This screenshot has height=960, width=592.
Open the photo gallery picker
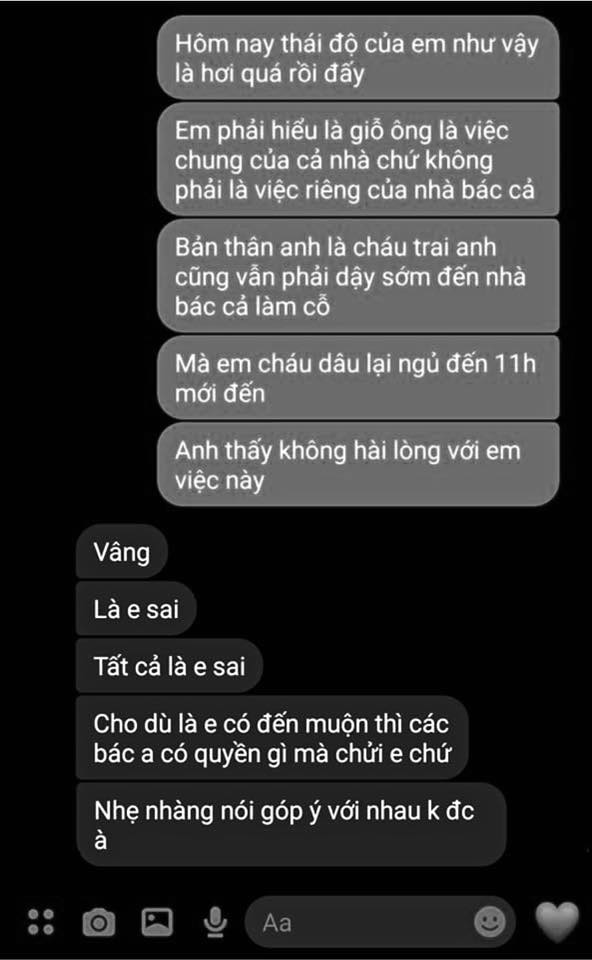point(157,922)
